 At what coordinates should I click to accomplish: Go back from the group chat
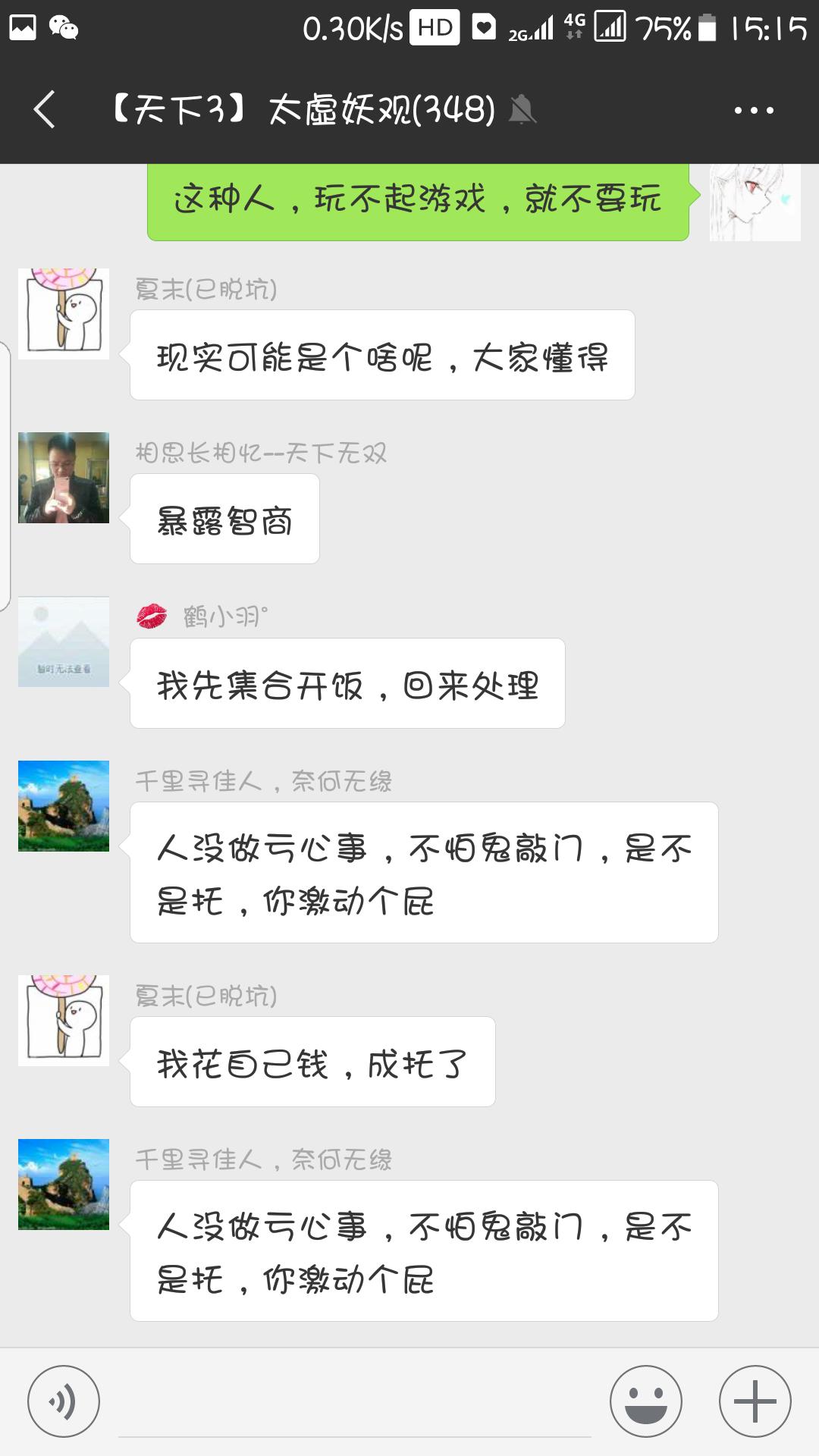pos(45,110)
